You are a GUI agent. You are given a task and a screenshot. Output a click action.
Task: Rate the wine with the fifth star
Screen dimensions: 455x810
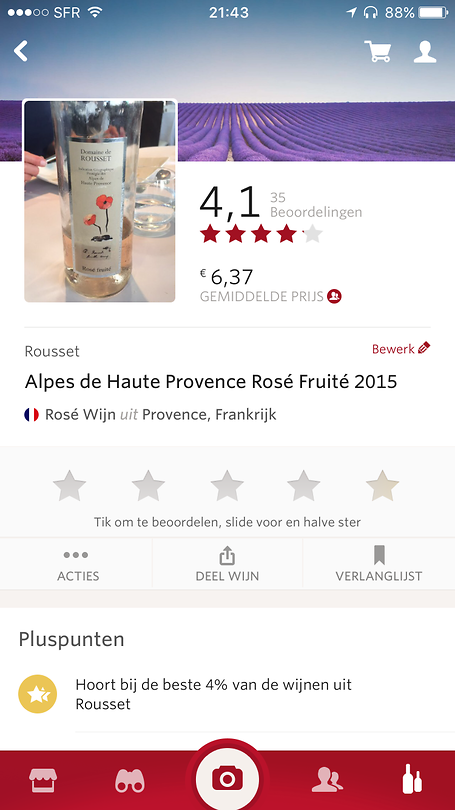coord(382,486)
